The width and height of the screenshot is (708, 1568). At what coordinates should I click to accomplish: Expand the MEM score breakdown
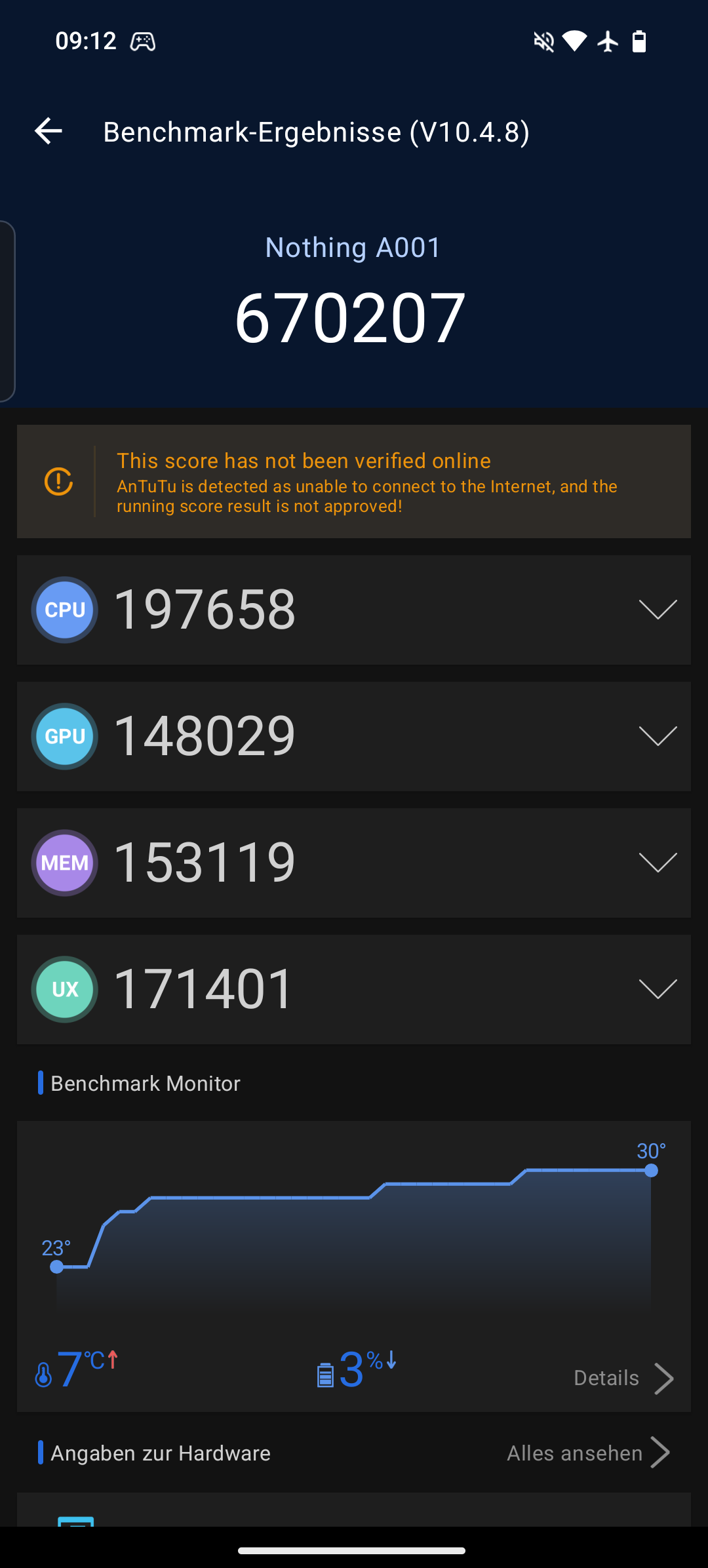click(354, 863)
